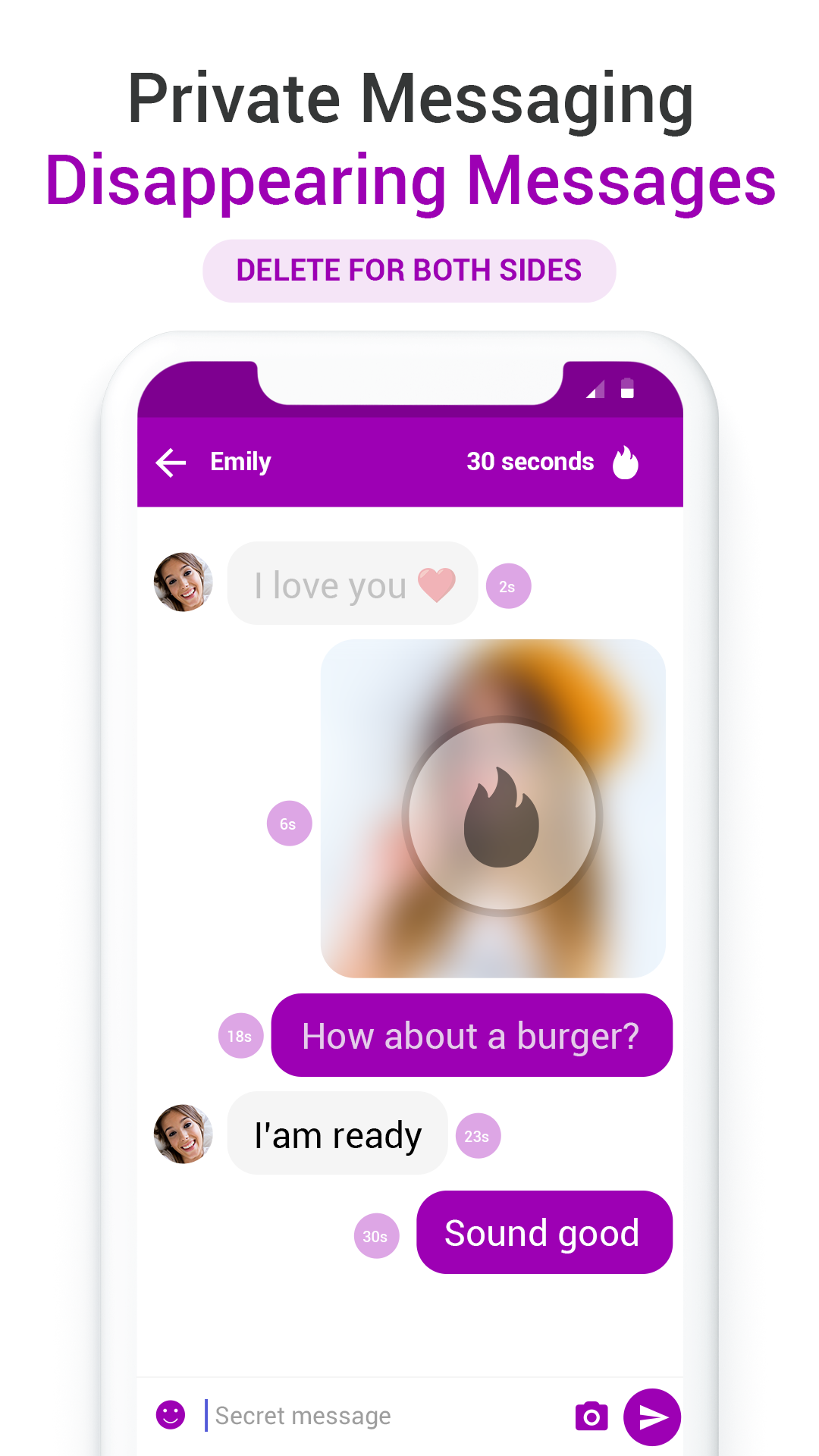Tap the signal strength icon

(595, 391)
